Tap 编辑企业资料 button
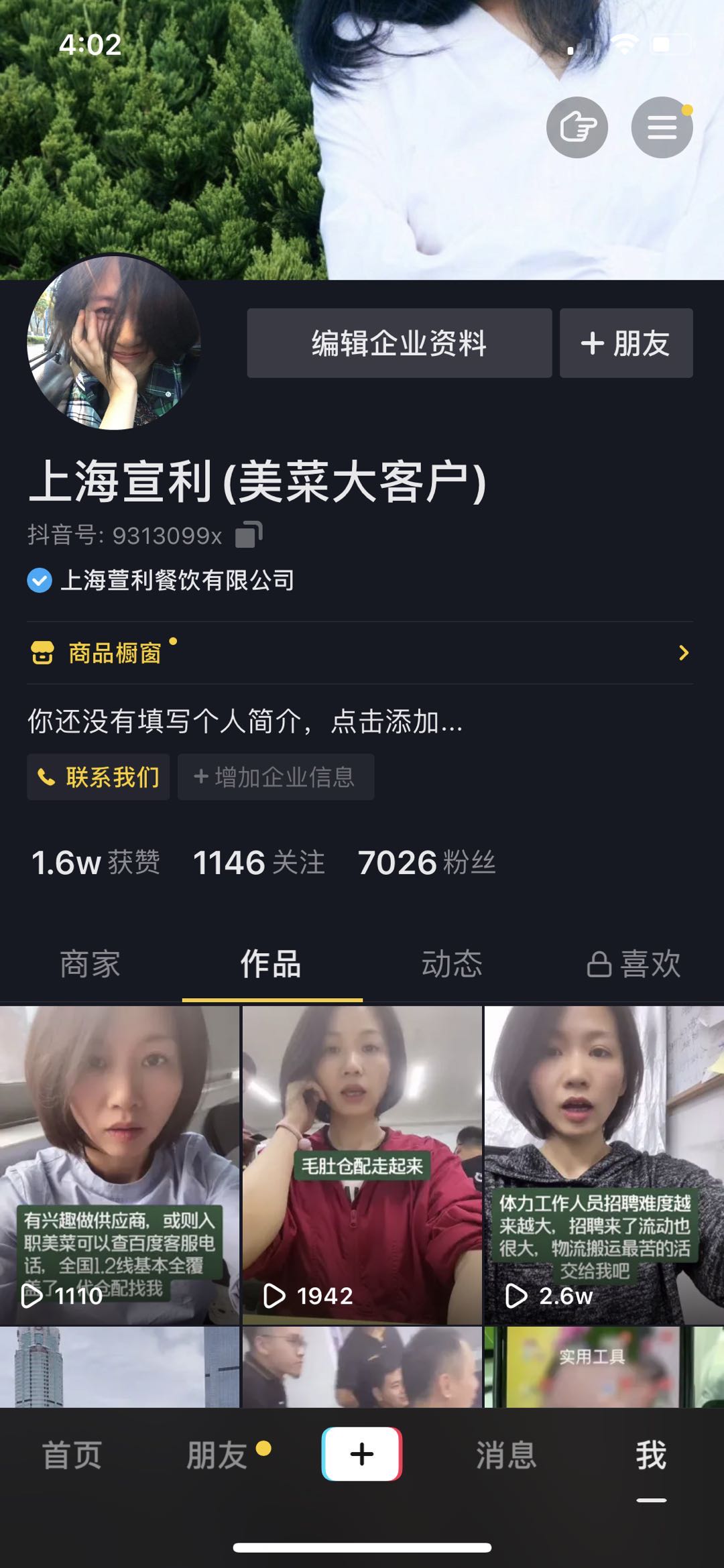 [x=399, y=343]
